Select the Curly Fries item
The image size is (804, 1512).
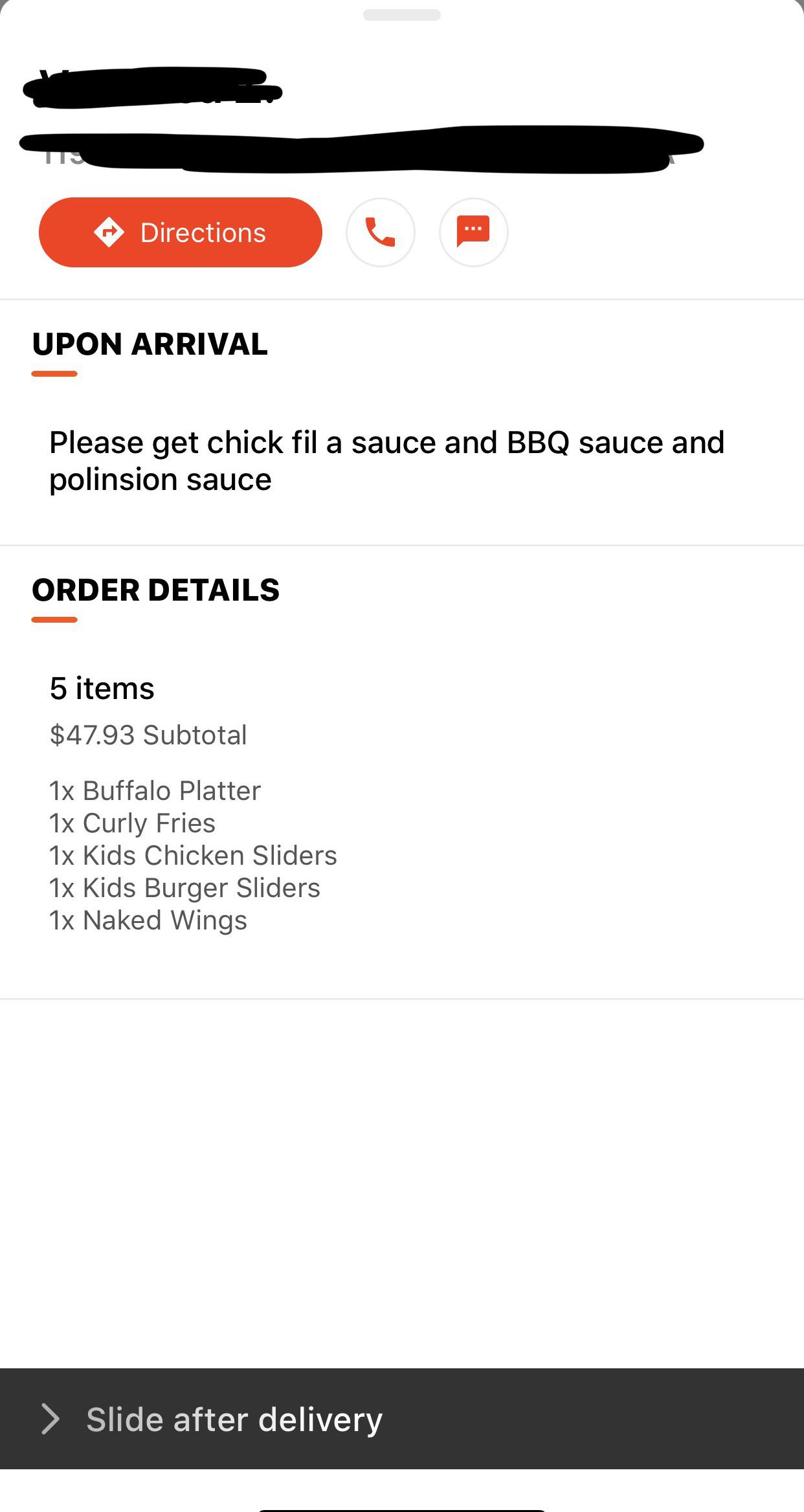[x=133, y=823]
